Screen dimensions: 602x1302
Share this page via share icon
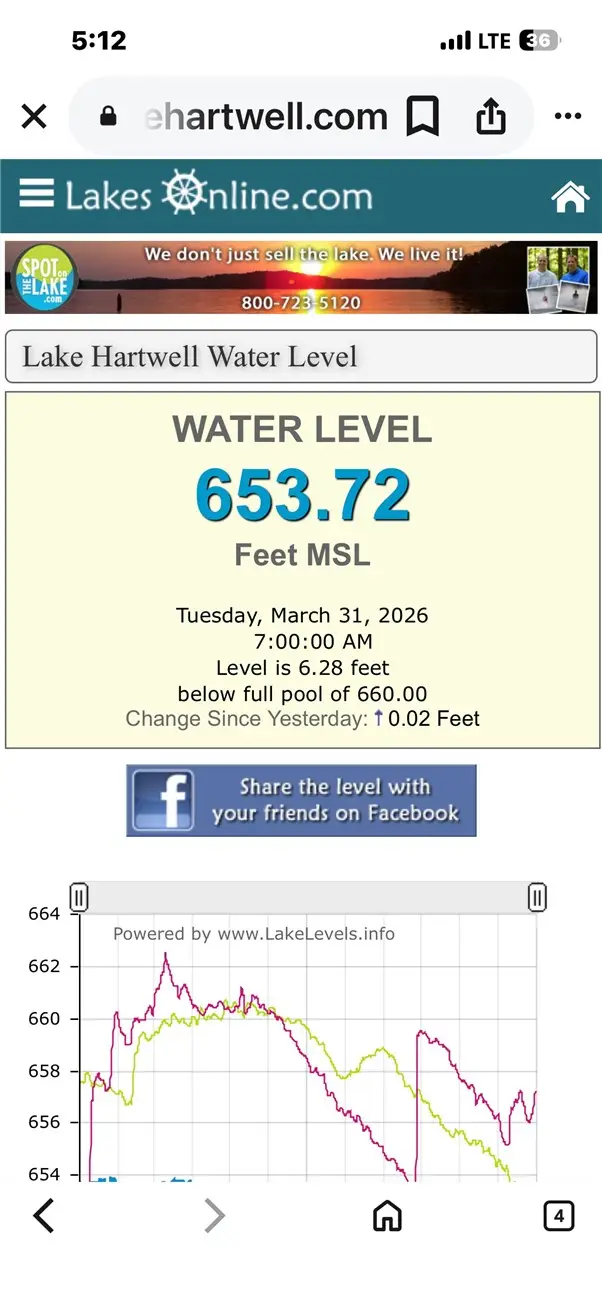490,117
